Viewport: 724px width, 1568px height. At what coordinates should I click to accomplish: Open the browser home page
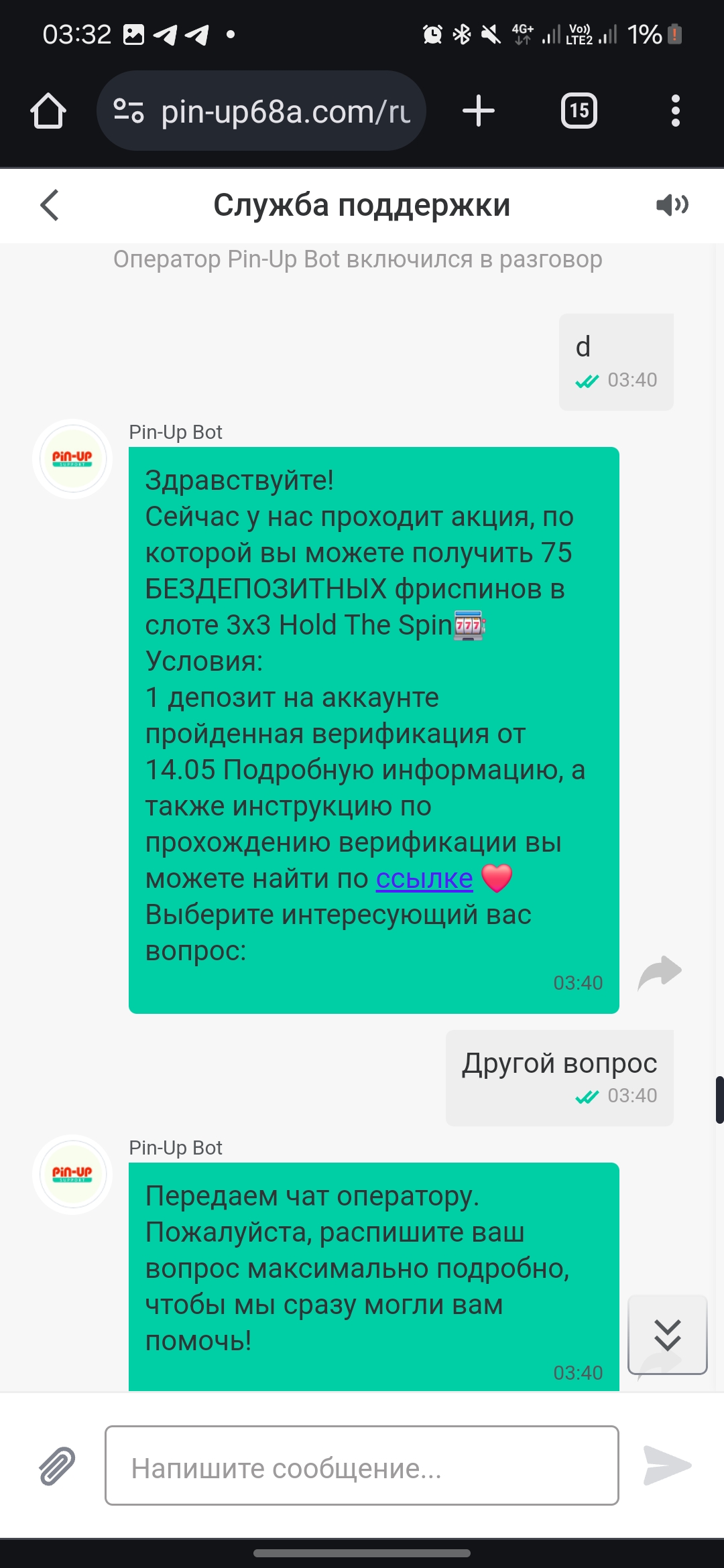pos(48,111)
